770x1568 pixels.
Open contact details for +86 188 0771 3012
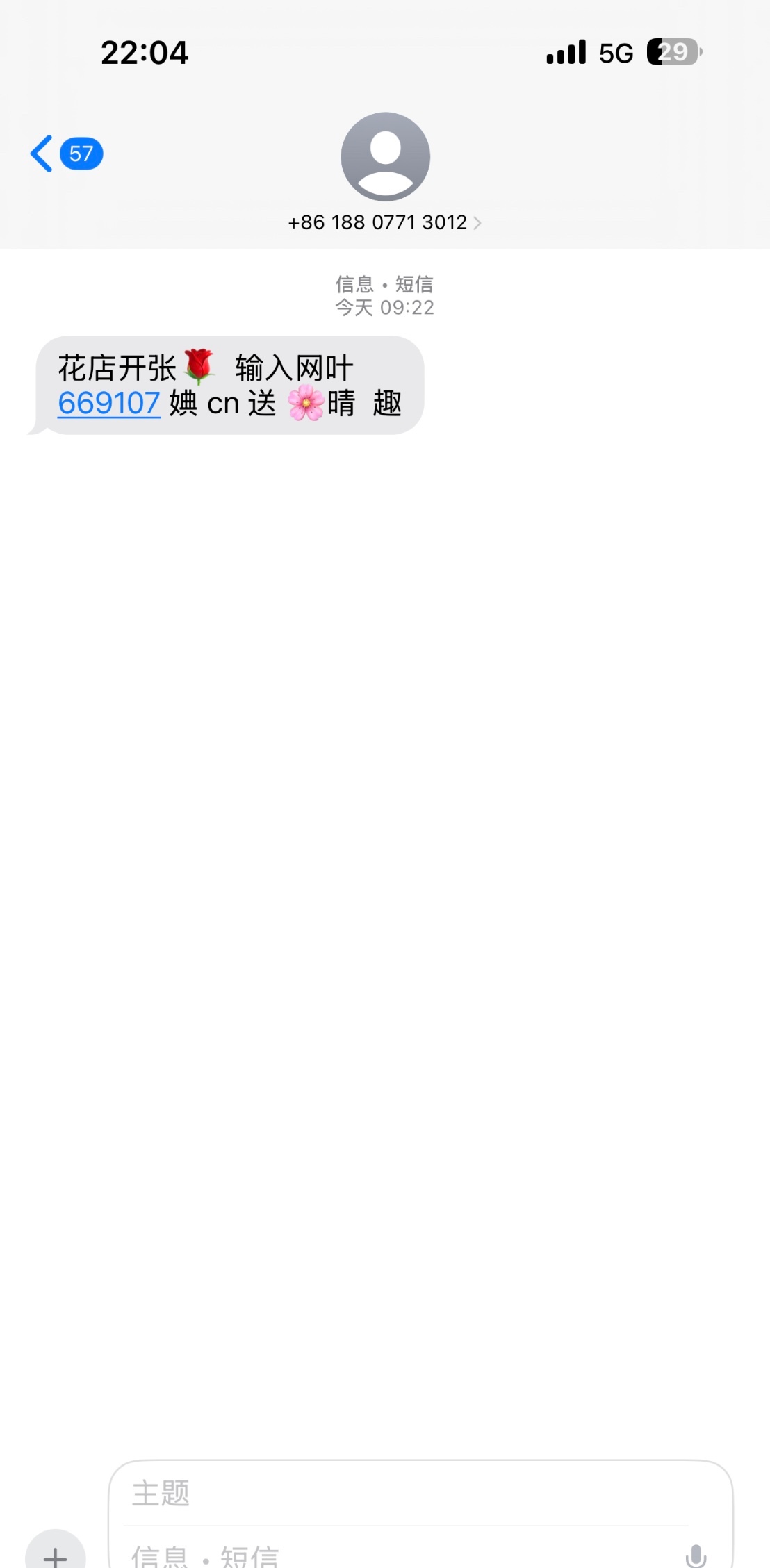point(384,222)
